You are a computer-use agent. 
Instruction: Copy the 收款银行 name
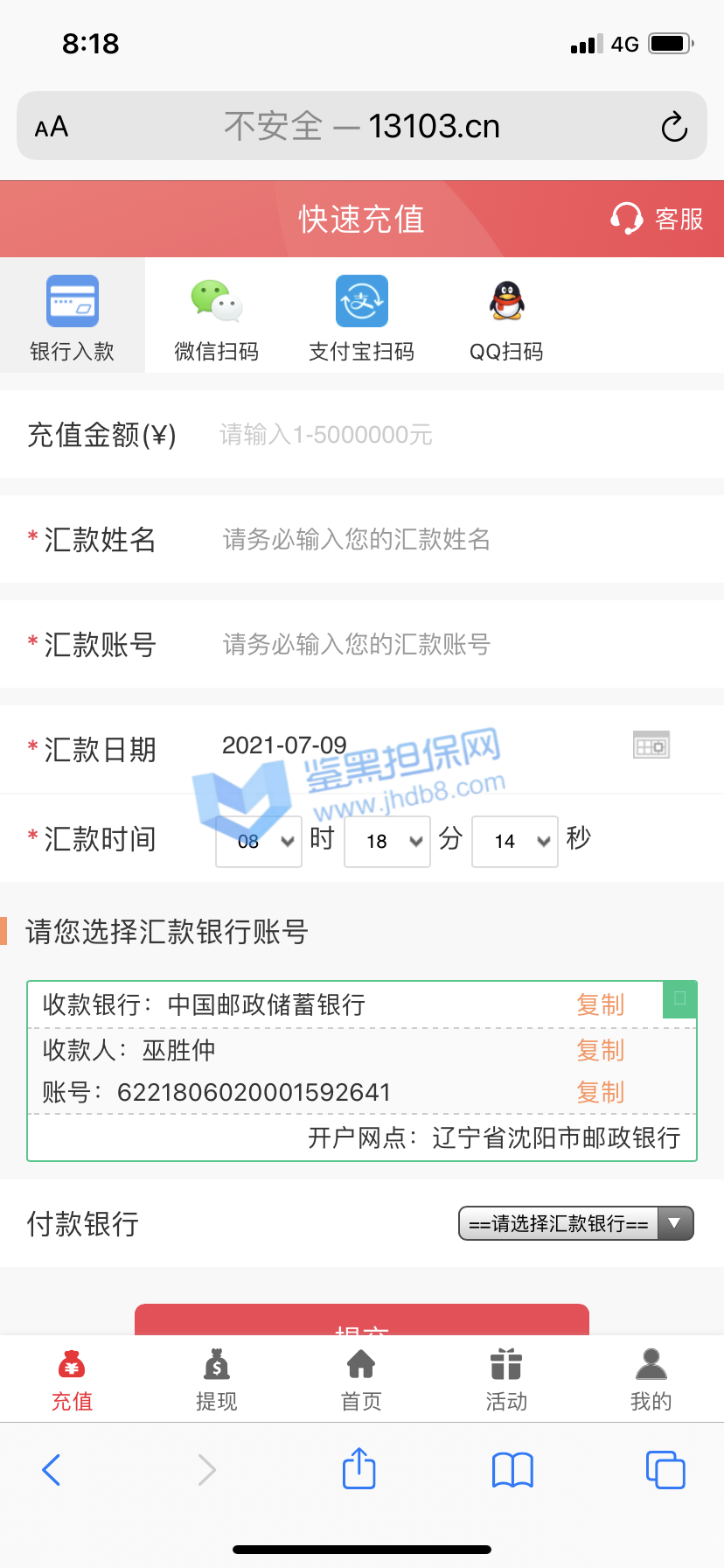click(x=601, y=1005)
